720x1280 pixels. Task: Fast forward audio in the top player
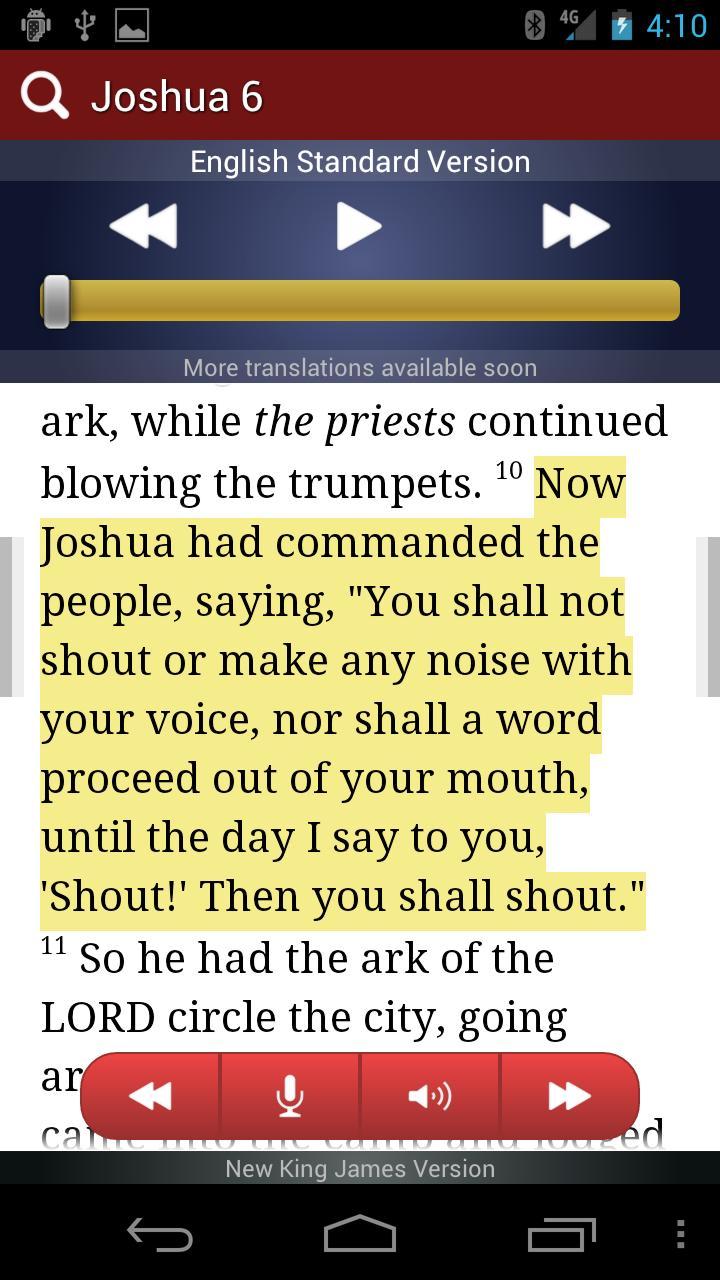coord(575,226)
